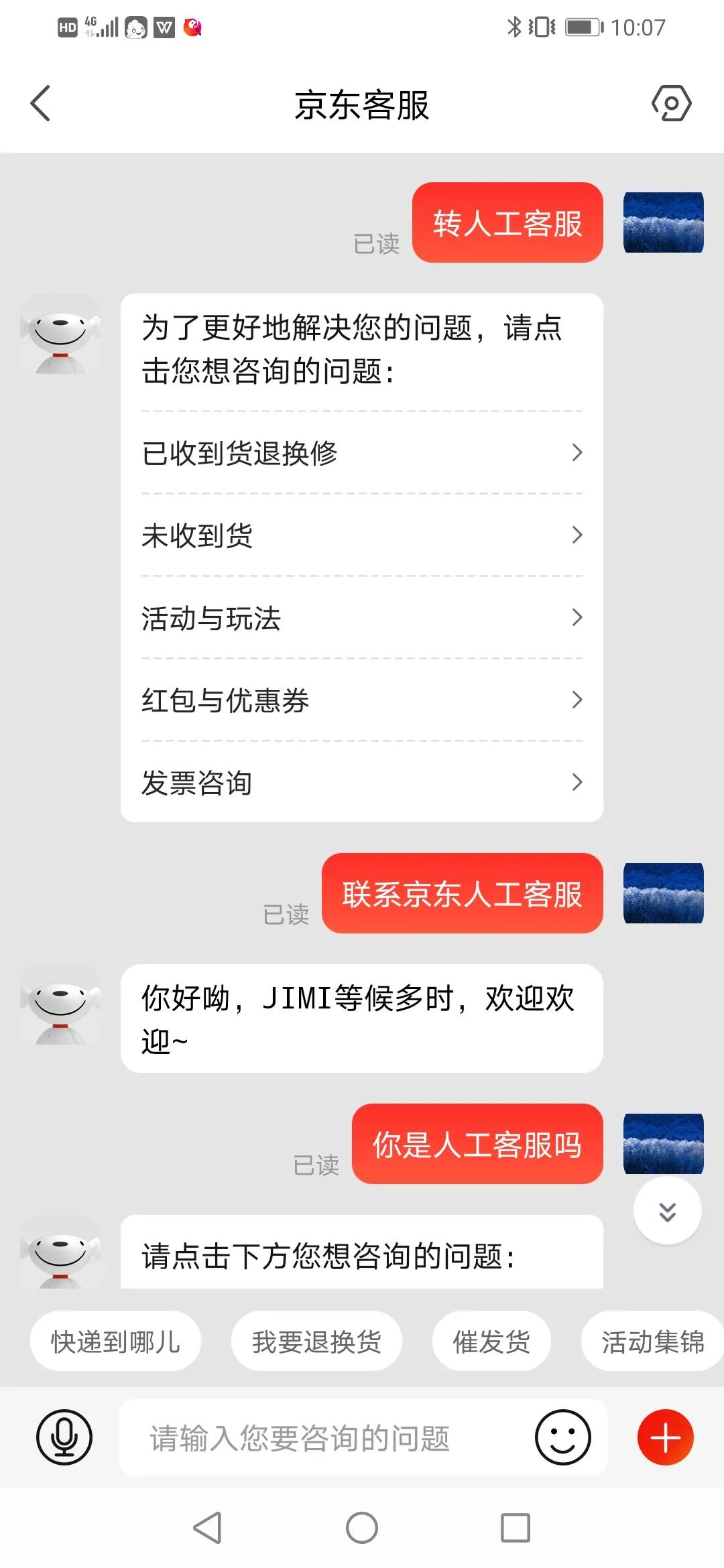Select the 红包与优惠券 menu entry
The width and height of the screenshot is (724, 1568).
click(x=361, y=700)
